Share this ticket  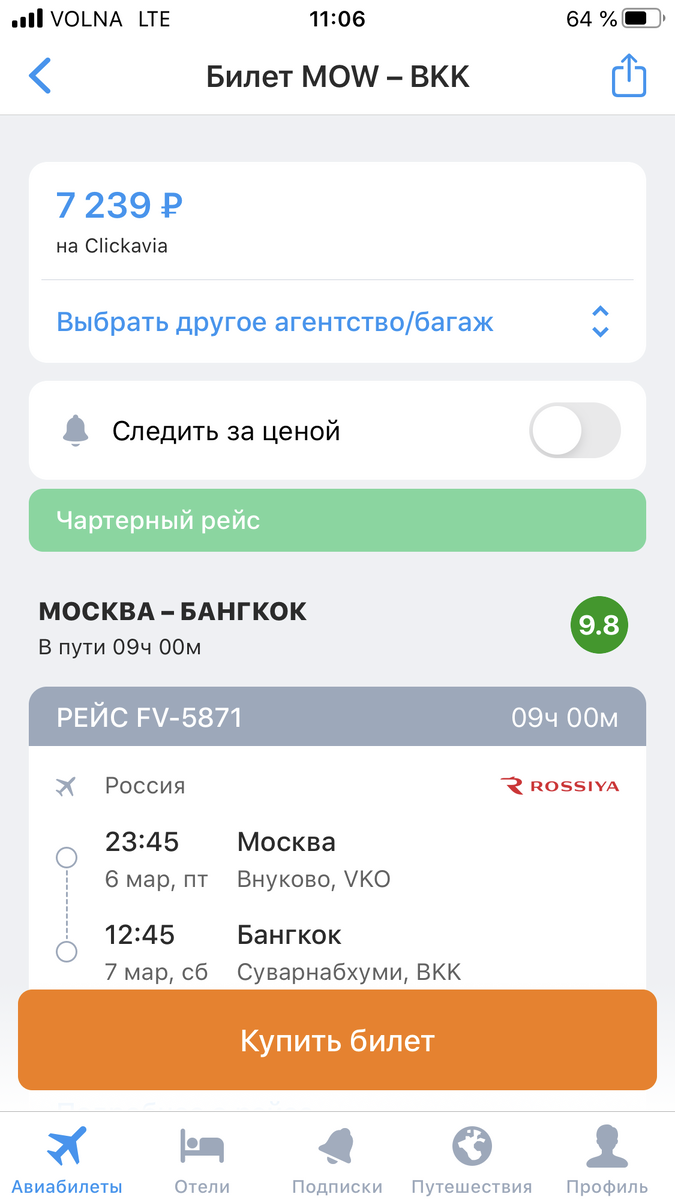point(629,77)
